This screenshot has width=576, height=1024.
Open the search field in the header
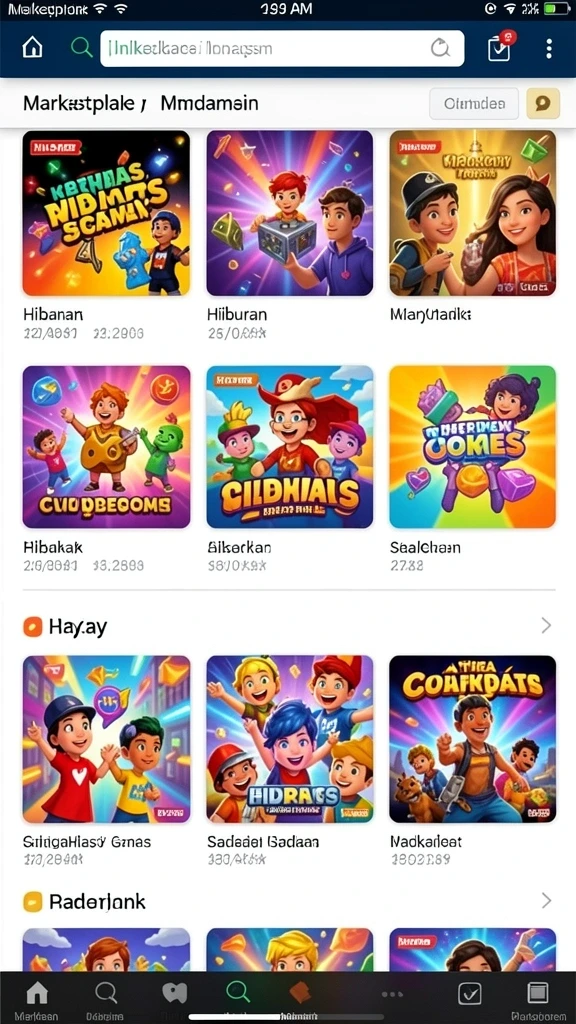tap(282, 48)
